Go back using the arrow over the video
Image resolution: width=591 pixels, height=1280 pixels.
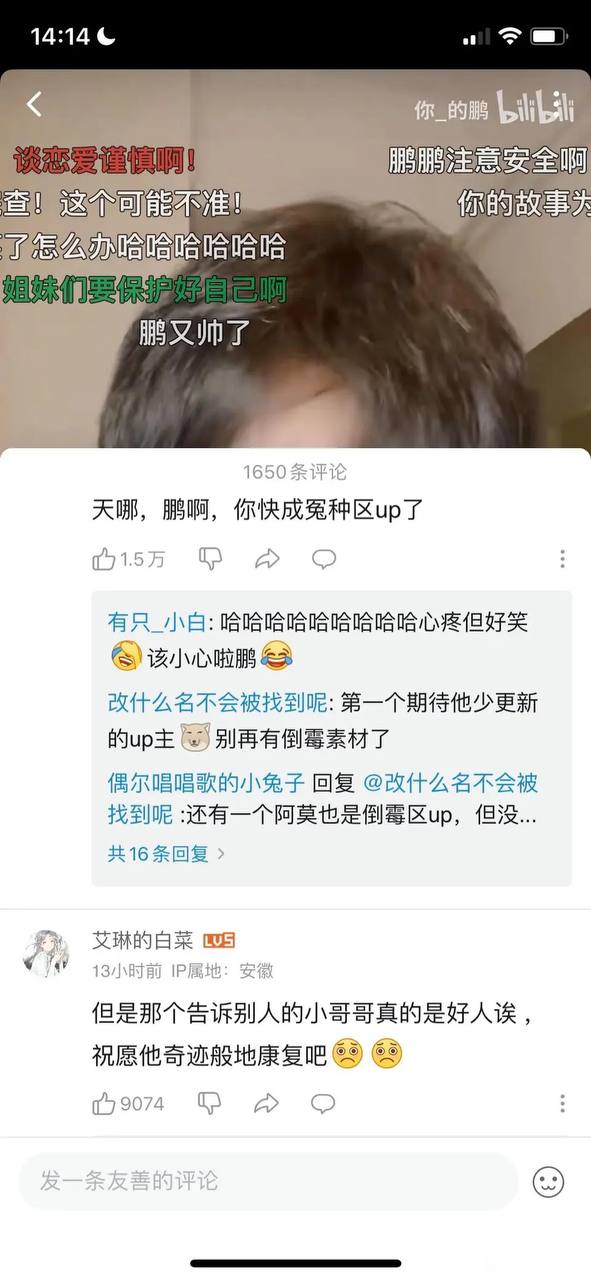34,104
